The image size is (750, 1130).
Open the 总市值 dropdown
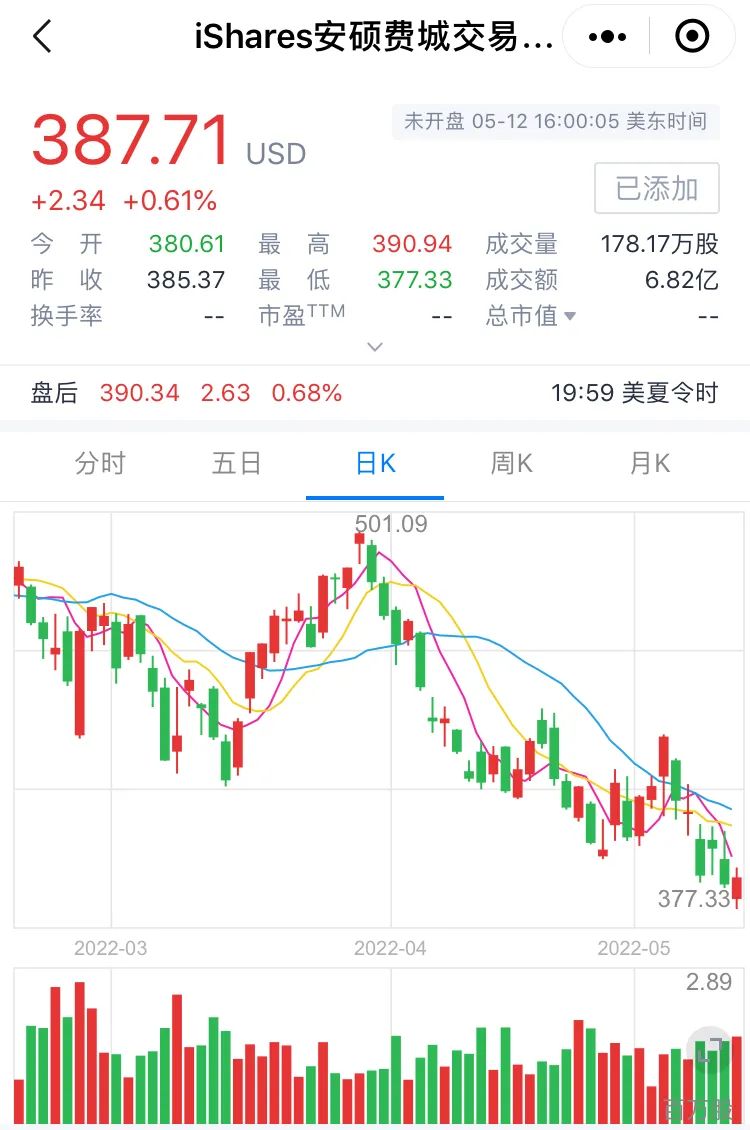click(531, 316)
